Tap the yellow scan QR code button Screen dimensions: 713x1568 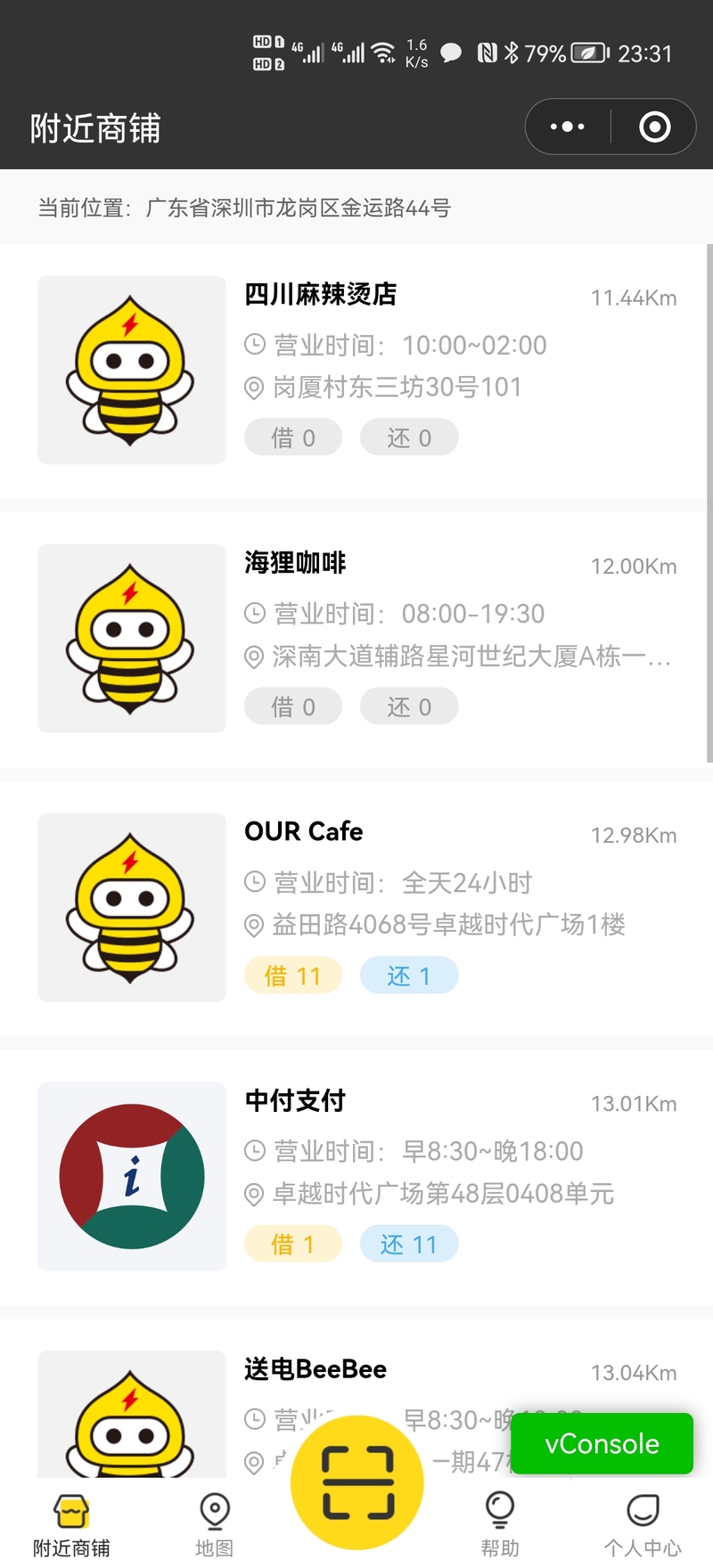(x=357, y=1482)
